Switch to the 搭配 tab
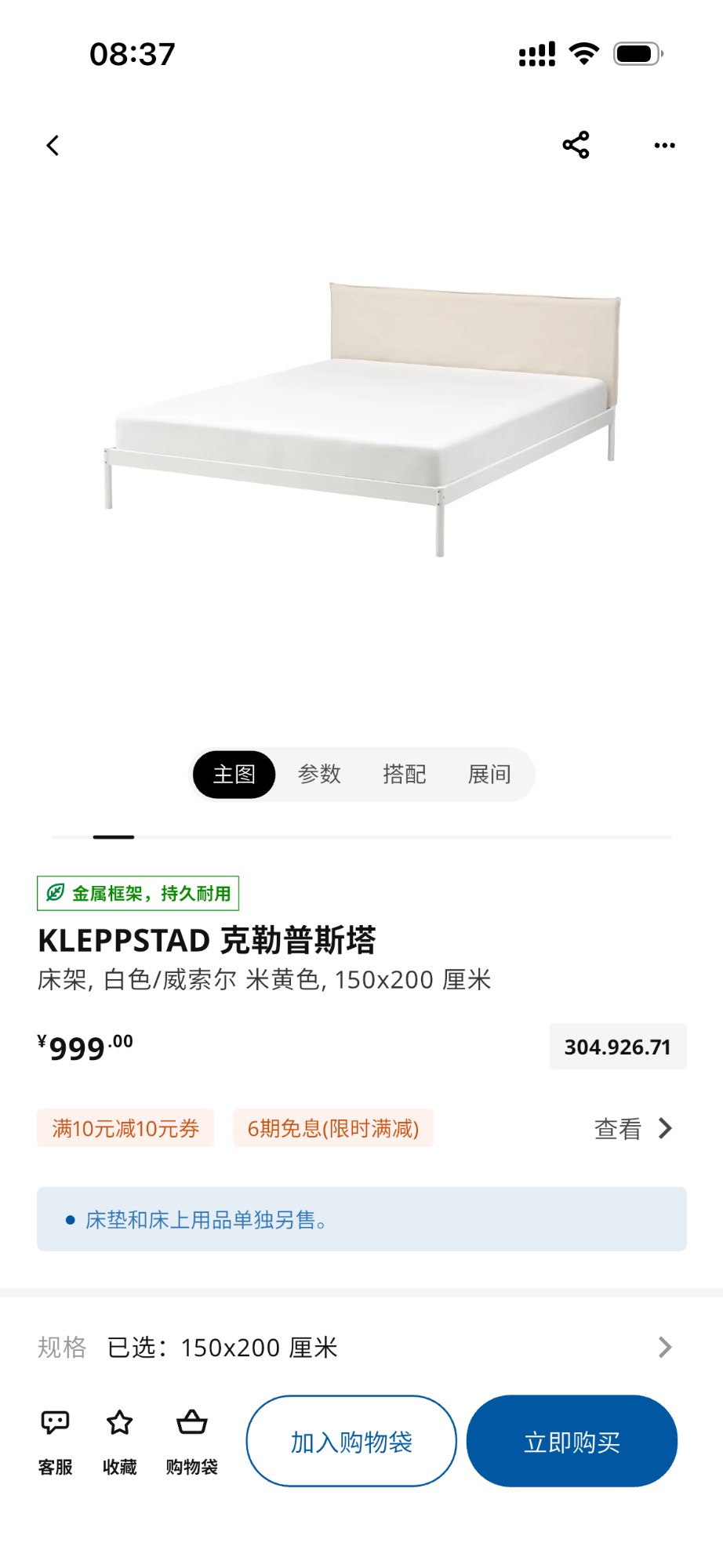723x1568 pixels. pos(404,775)
